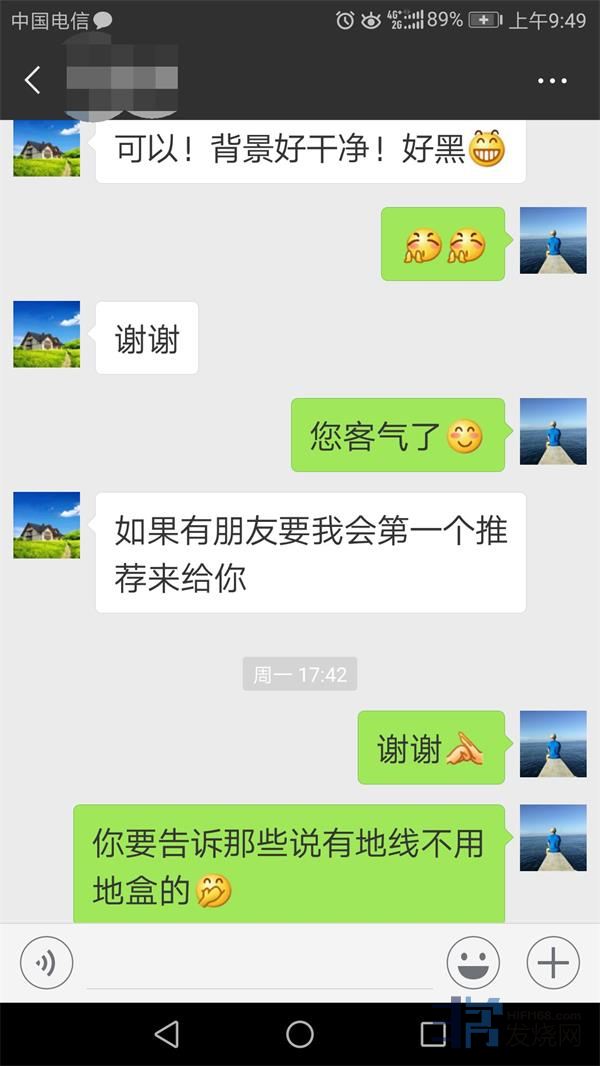Open contact avatar beside 如果有朋友要我会第一个推荐来给你

(47, 525)
